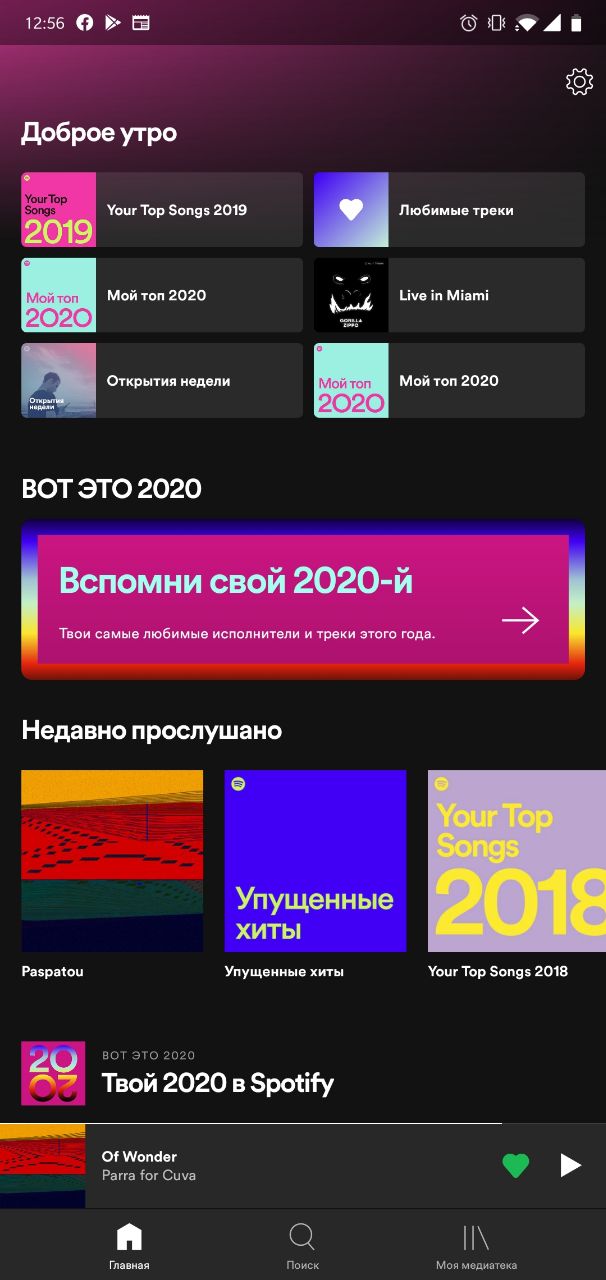The height and width of the screenshot is (1280, 606).
Task: Open the Упущенные хиты playlist
Action: [315, 874]
